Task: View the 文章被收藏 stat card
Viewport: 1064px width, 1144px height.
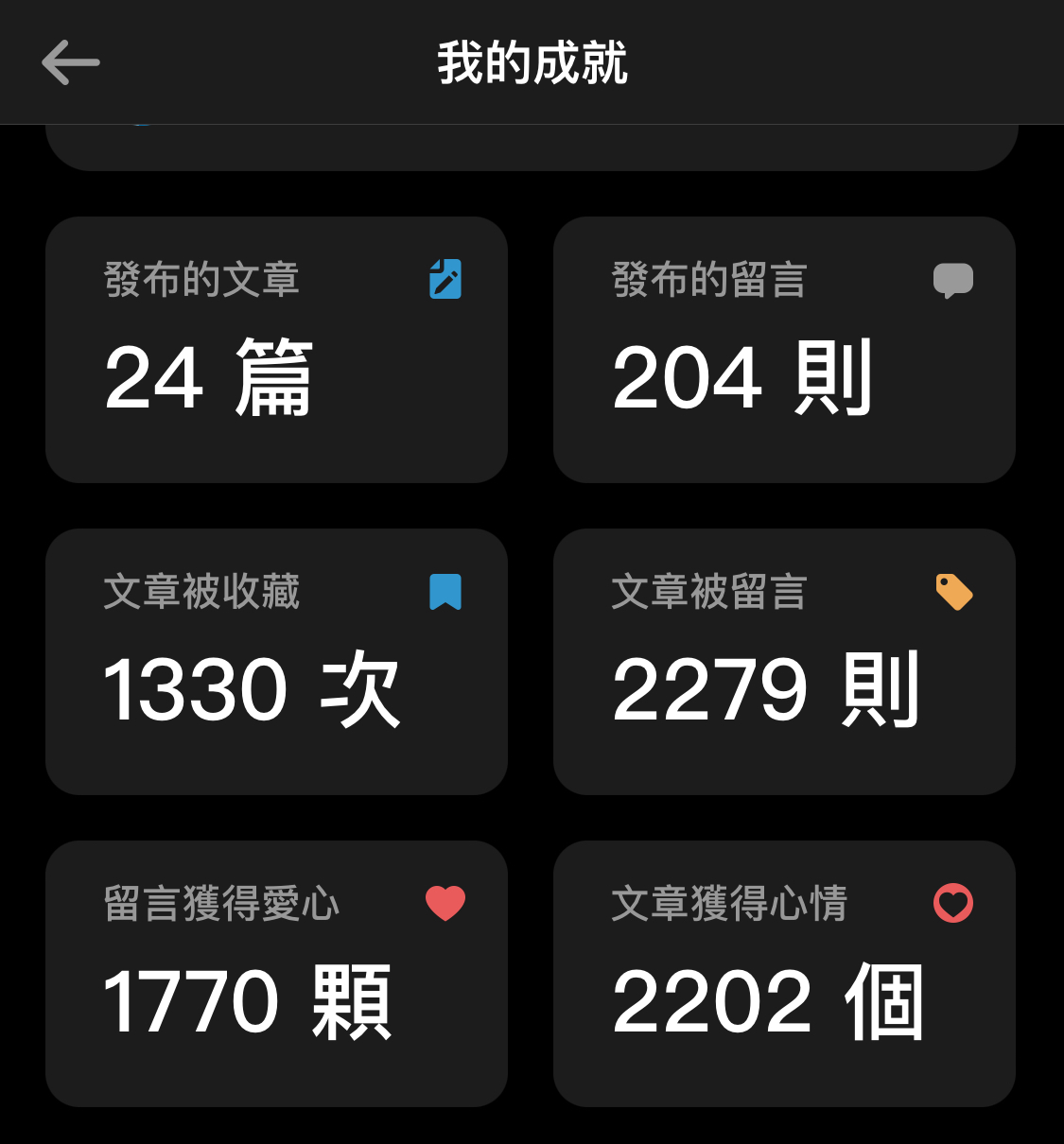Action: (276, 662)
